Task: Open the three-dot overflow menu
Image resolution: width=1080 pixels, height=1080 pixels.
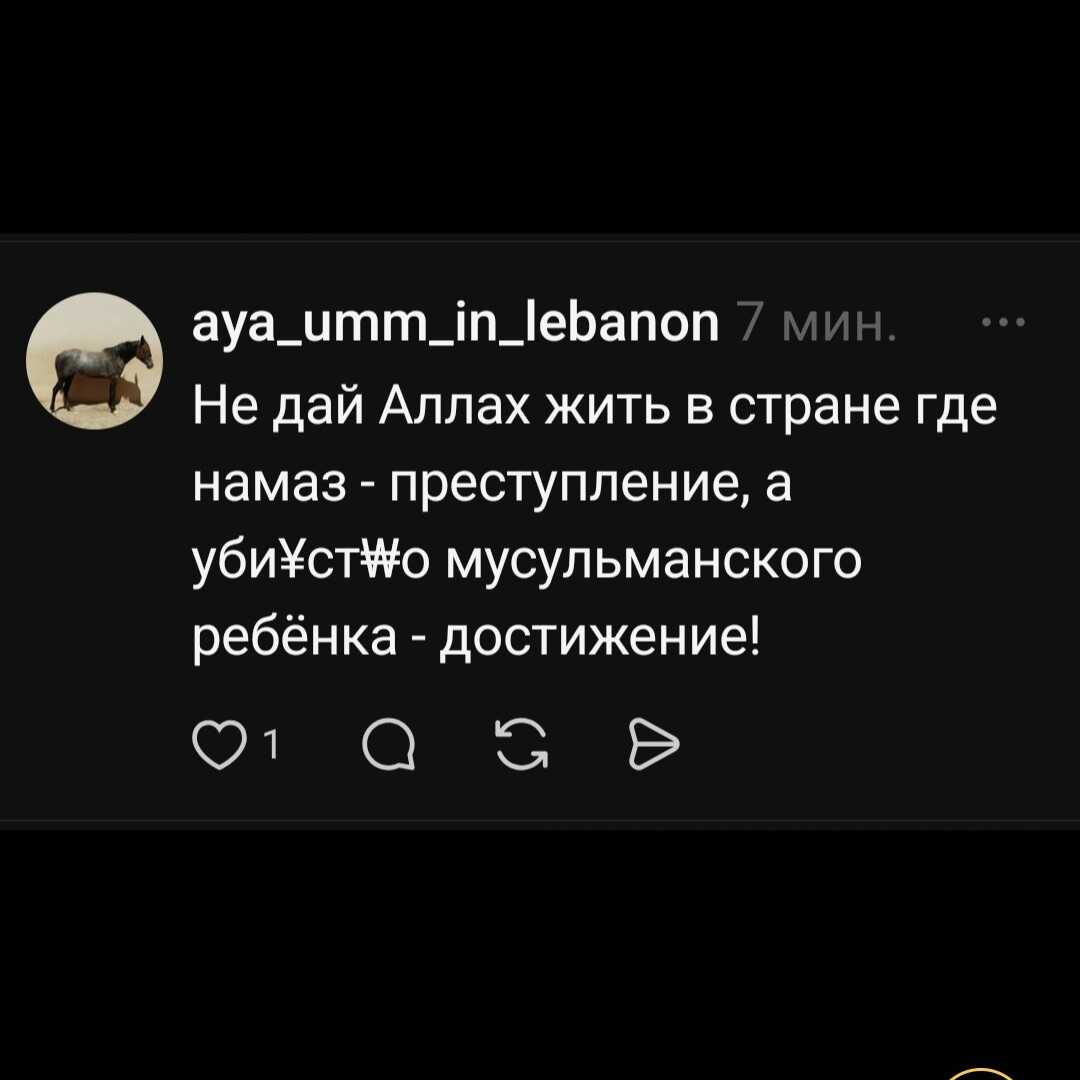Action: (1003, 325)
